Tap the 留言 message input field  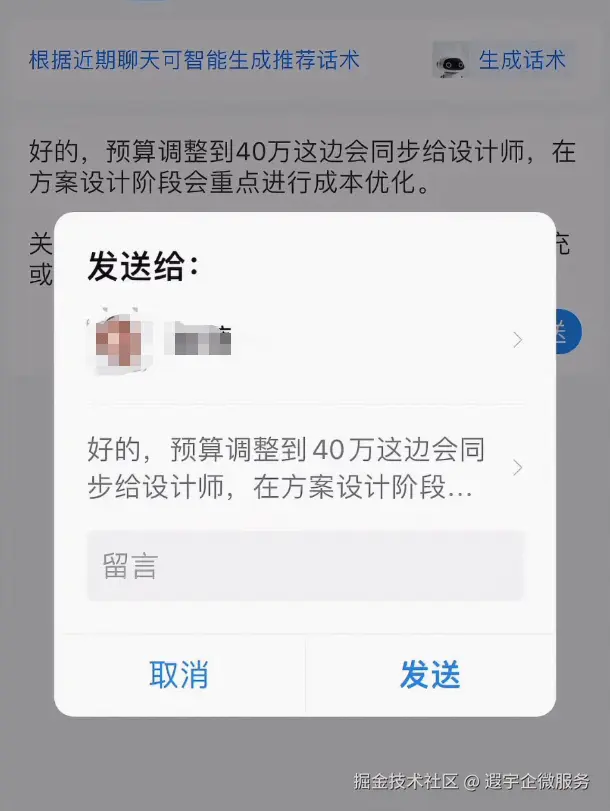tap(305, 566)
